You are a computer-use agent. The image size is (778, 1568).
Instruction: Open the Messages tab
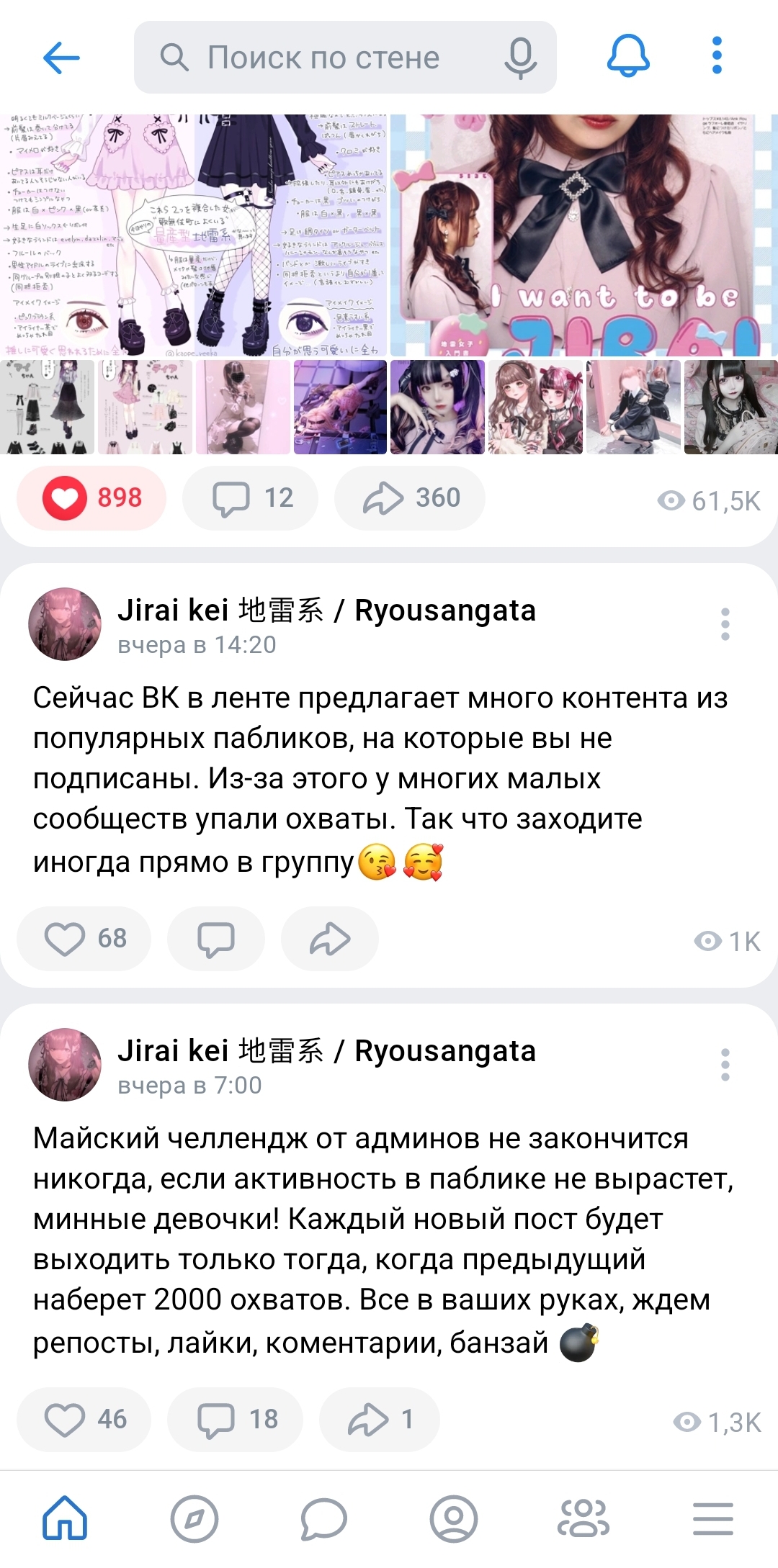click(x=323, y=1519)
